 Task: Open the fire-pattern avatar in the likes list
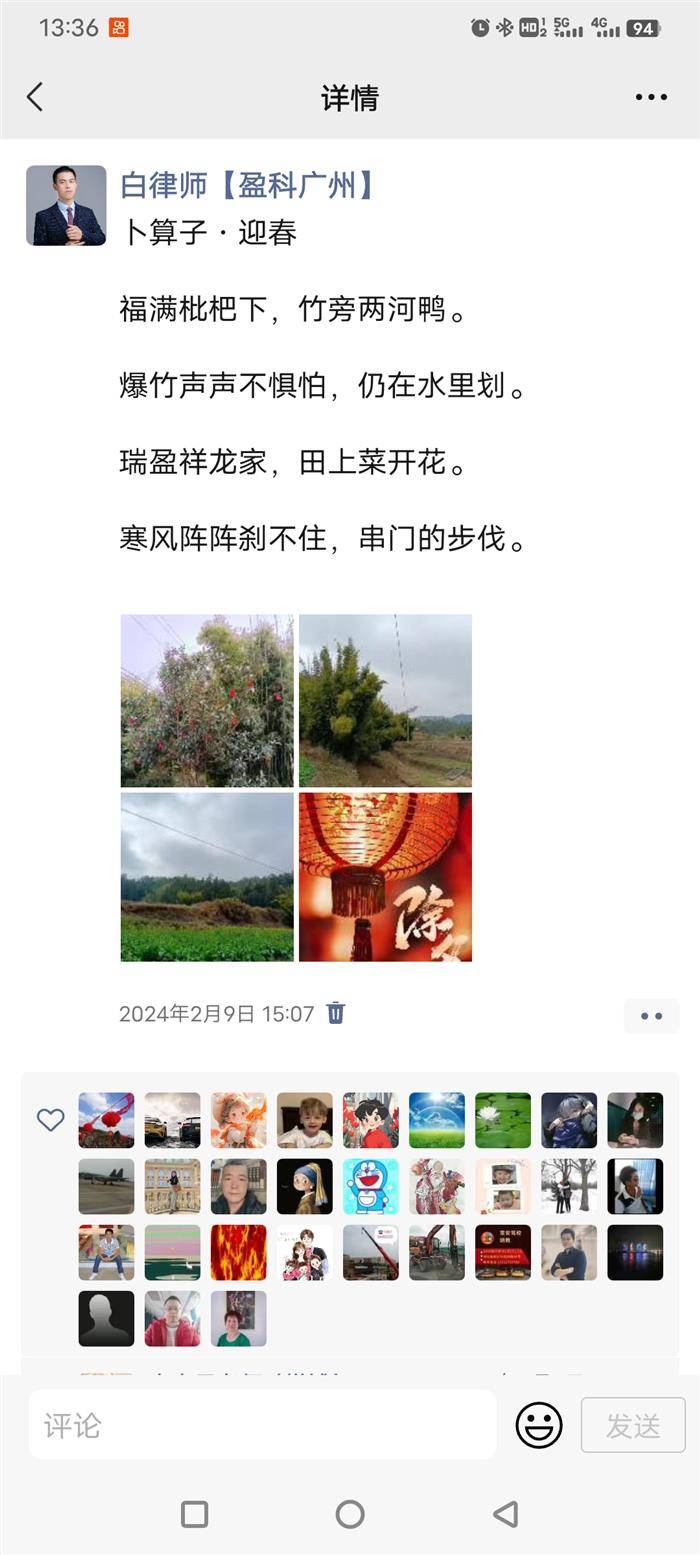point(239,1252)
